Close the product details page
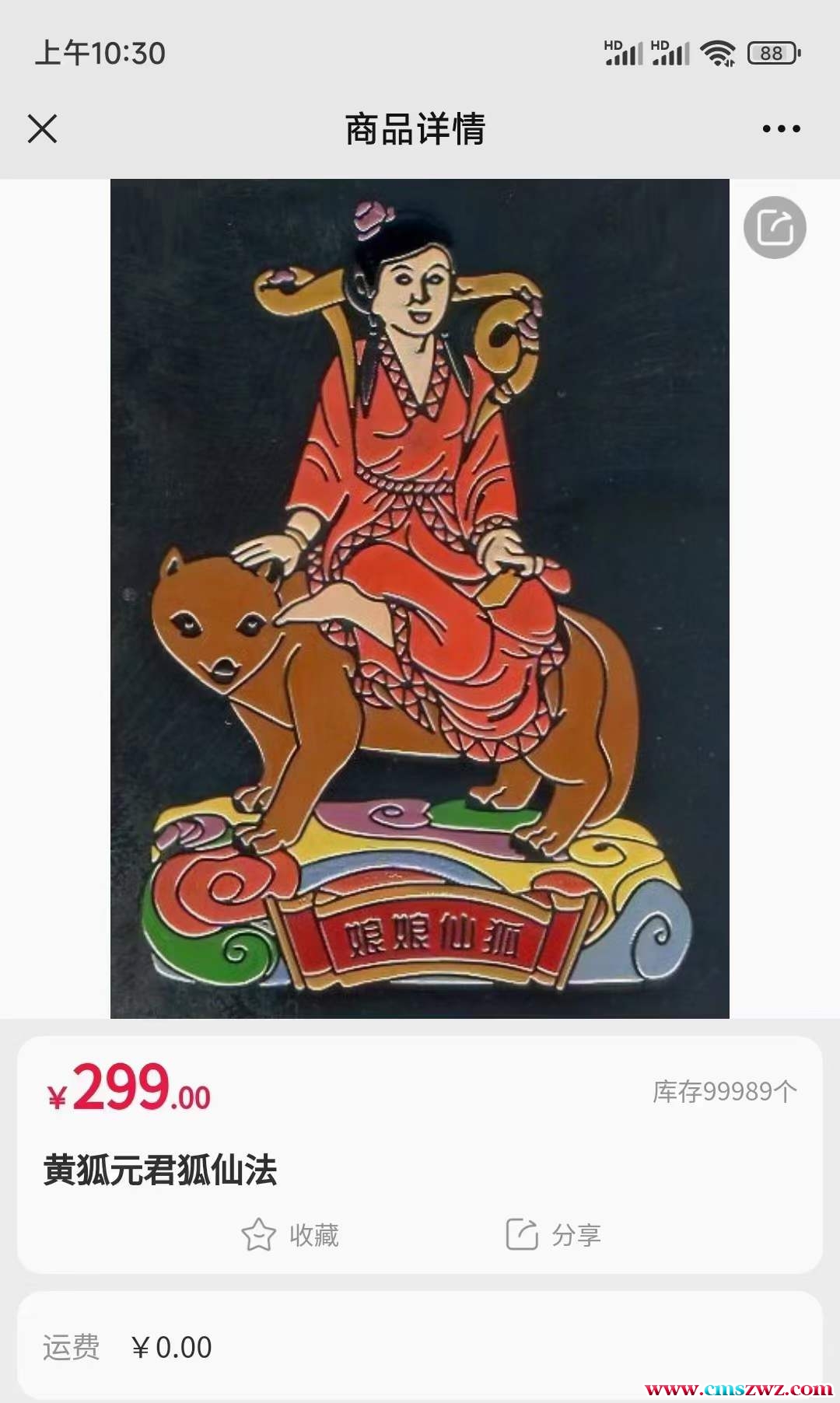This screenshot has width=840, height=1403. (43, 129)
